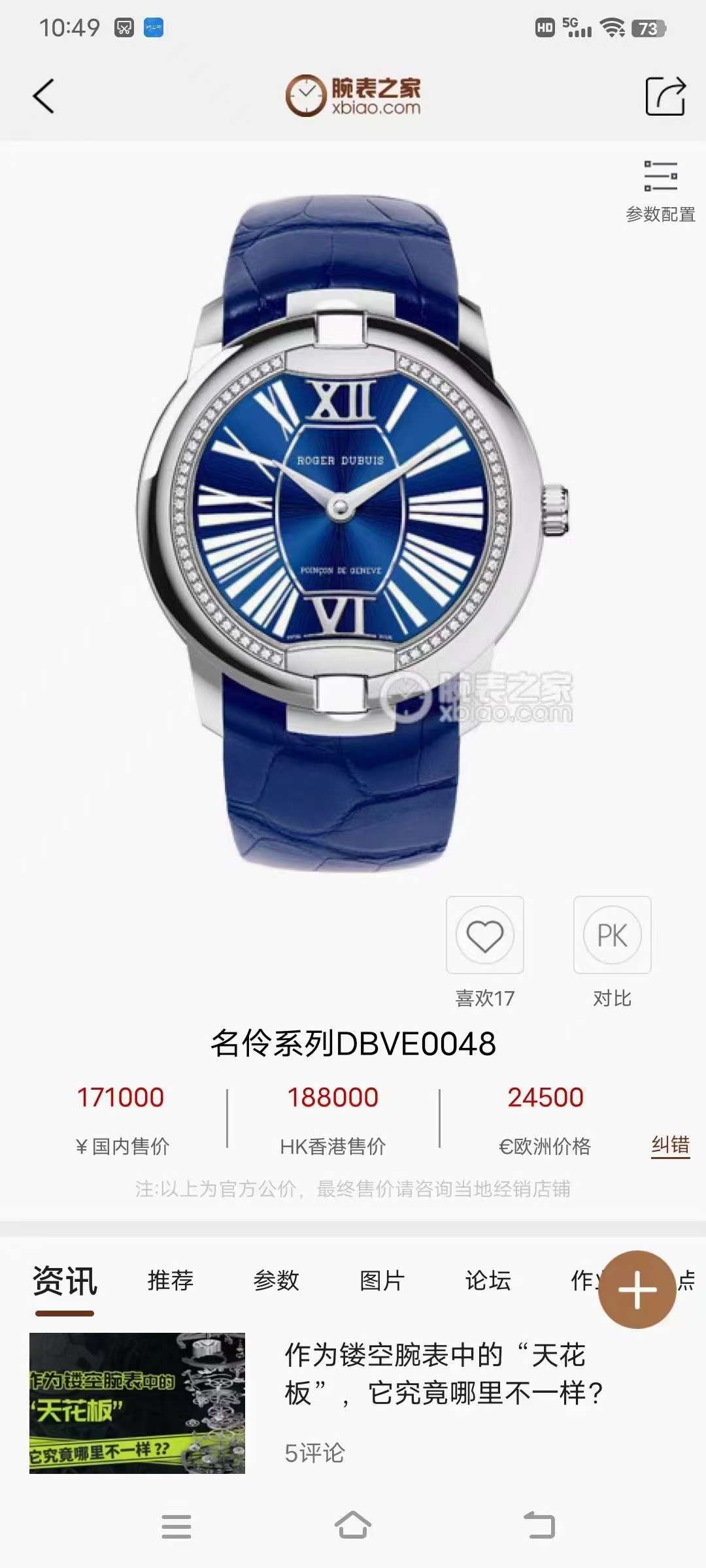The width and height of the screenshot is (706, 1568).
Task: Open 参数配置 specifications panel
Action: (x=660, y=191)
